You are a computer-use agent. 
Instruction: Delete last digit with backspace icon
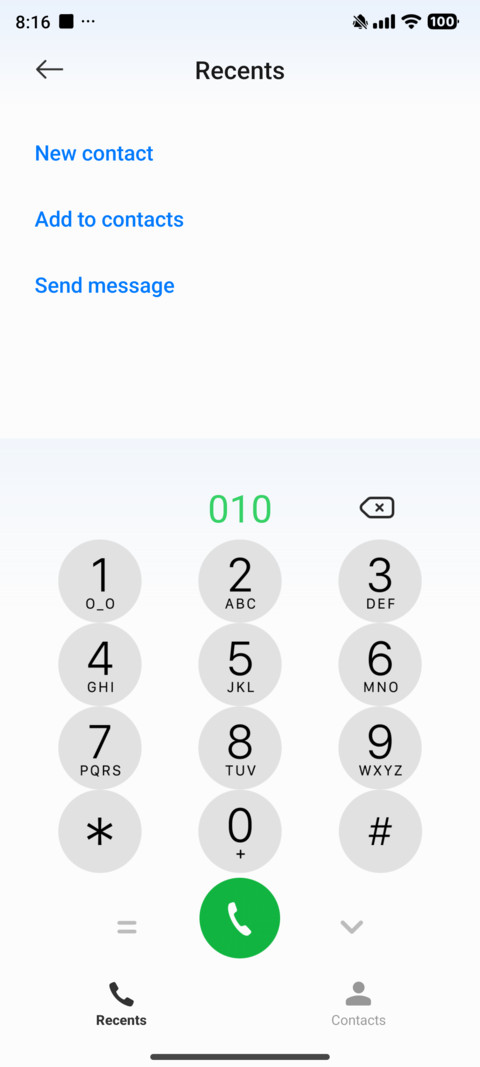click(377, 508)
